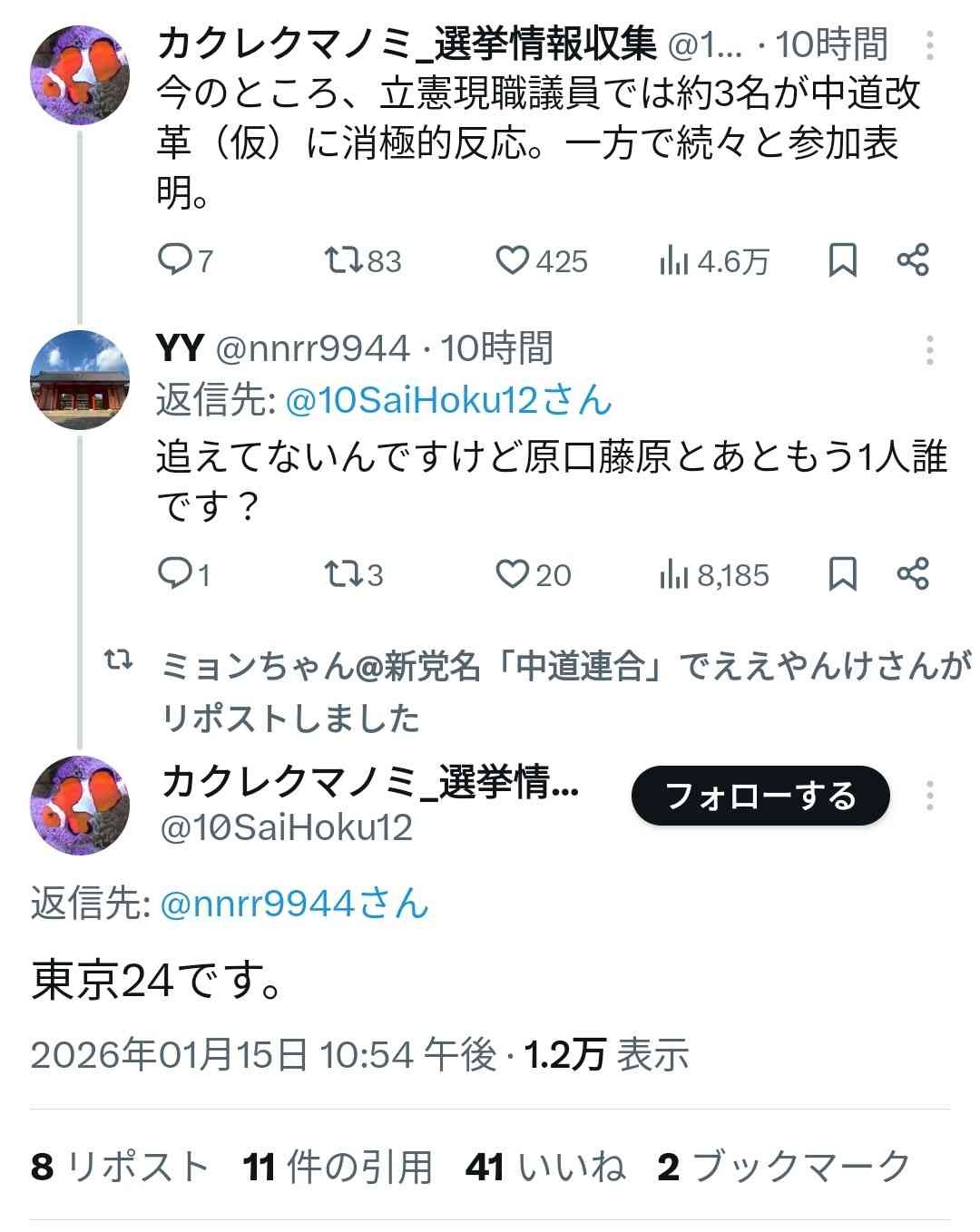
Task: Open overflow menu on the 東京24 post
Action: [929, 796]
